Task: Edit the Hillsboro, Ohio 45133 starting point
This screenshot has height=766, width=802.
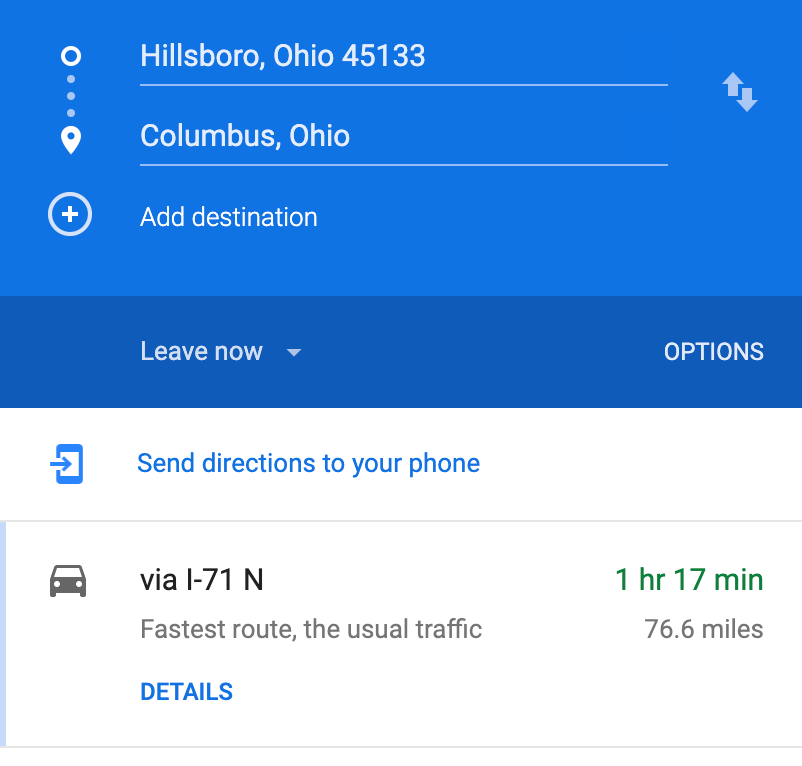Action: 402,56
